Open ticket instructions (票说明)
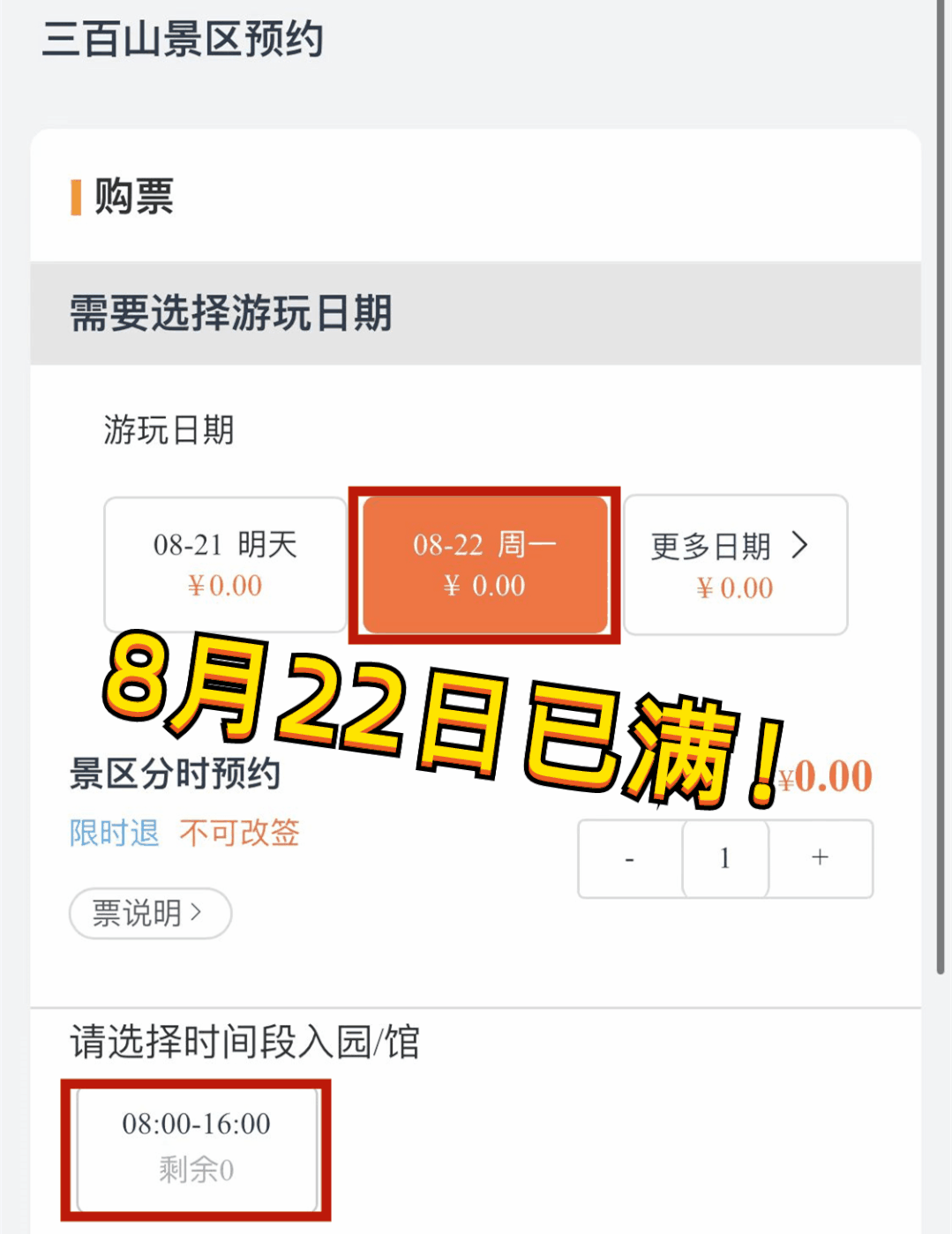The width and height of the screenshot is (952, 1234). (150, 913)
